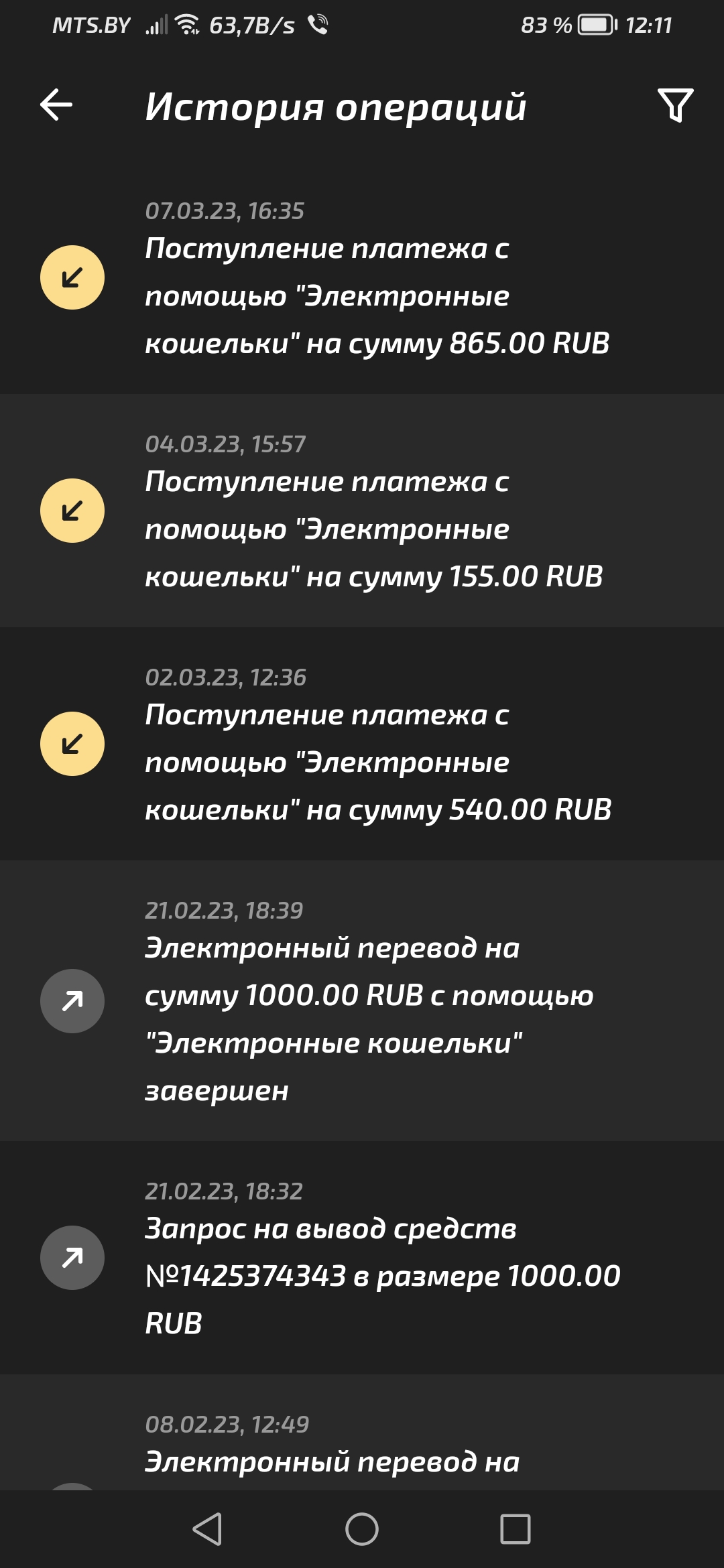Open the 865.00 RUB payment from 07.03.23
Screen dimensions: 724x1568
pyautogui.click(x=362, y=277)
